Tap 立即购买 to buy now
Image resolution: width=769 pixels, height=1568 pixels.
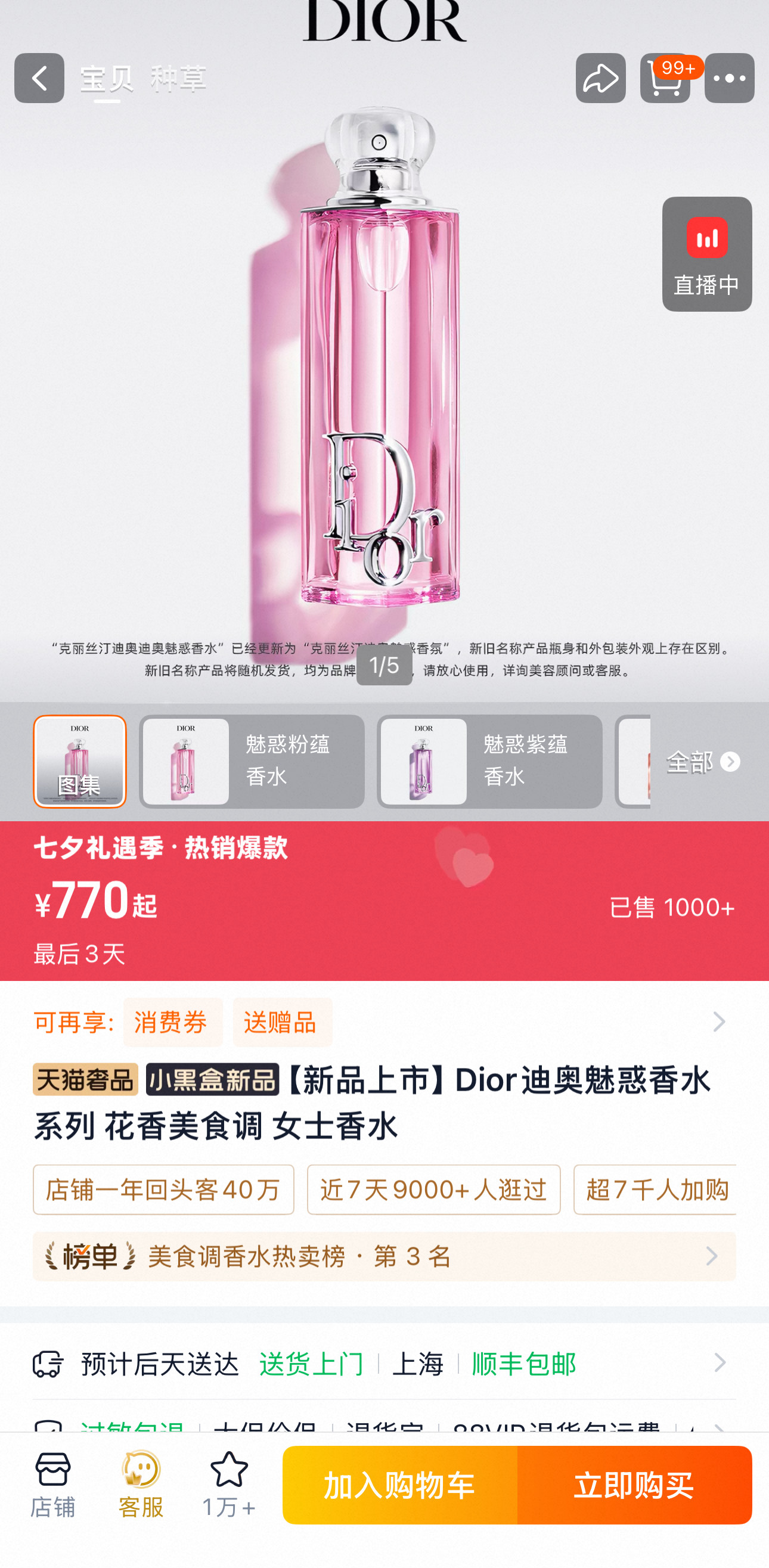click(x=634, y=1485)
